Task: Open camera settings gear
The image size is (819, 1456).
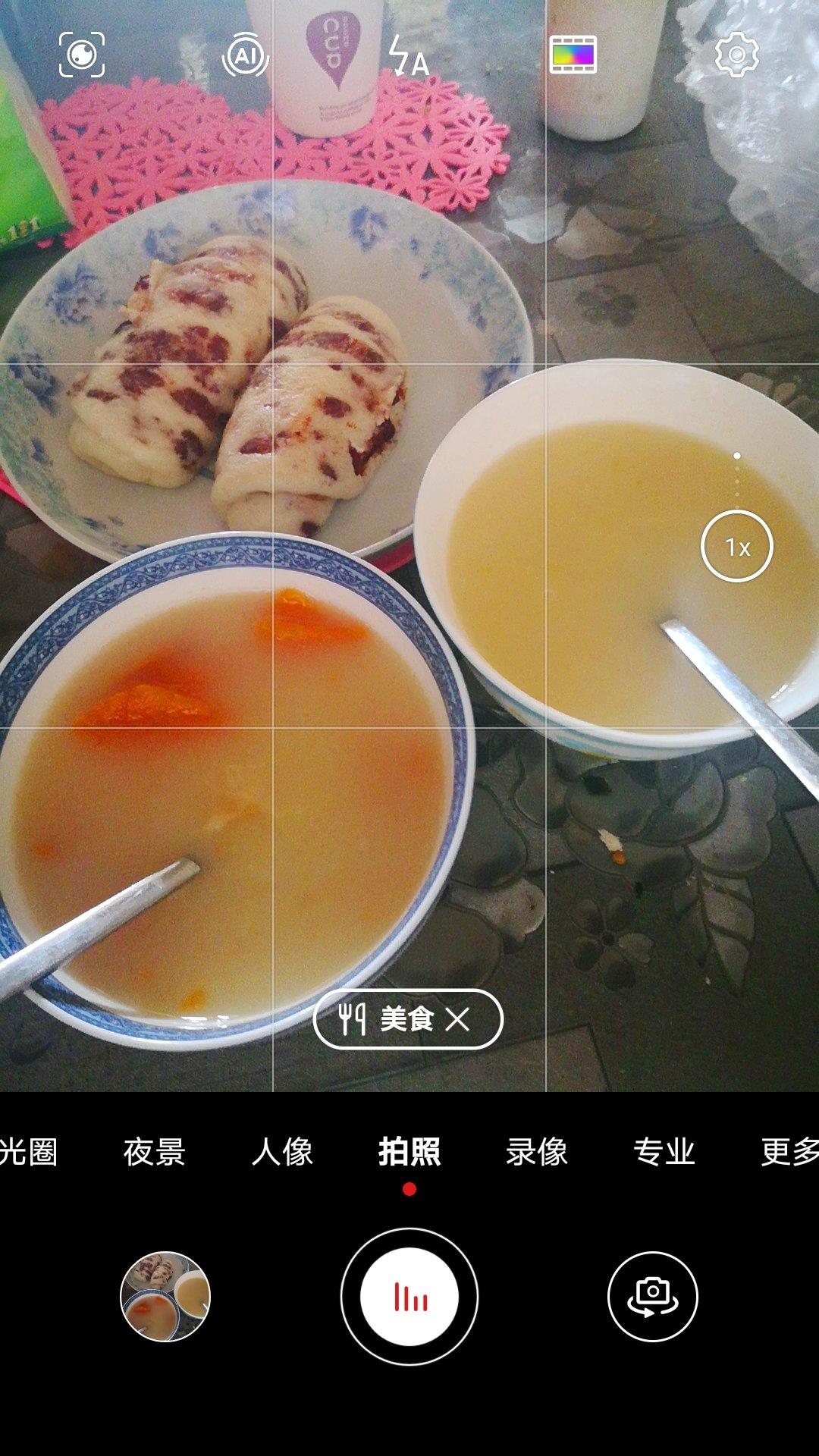Action: coord(737,55)
